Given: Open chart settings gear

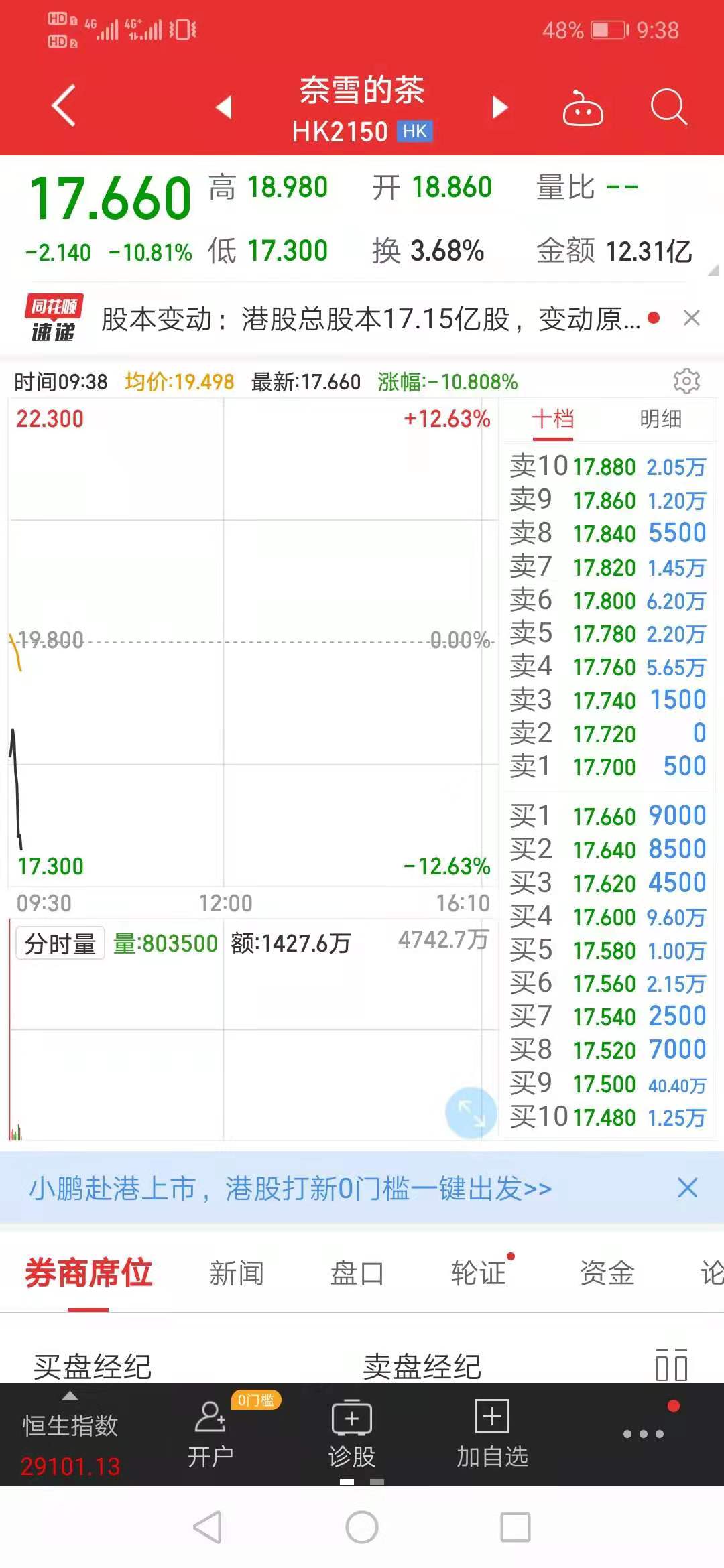Looking at the screenshot, I should tap(686, 381).
